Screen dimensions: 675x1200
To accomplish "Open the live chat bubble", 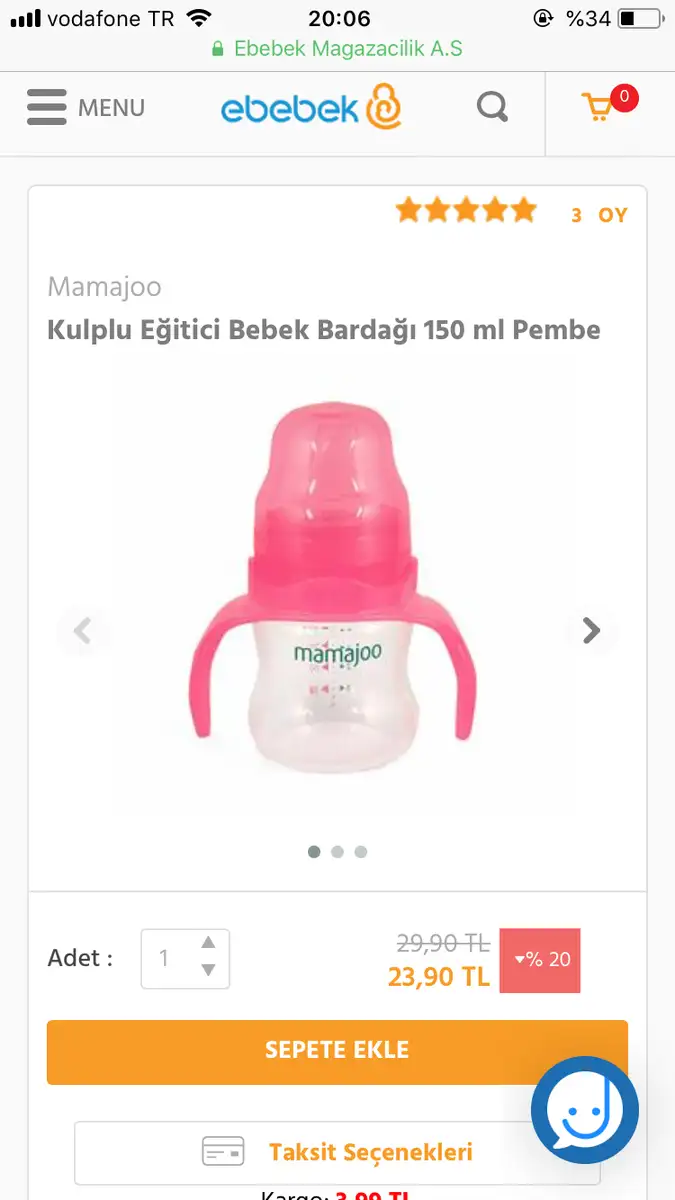I will click(585, 1109).
